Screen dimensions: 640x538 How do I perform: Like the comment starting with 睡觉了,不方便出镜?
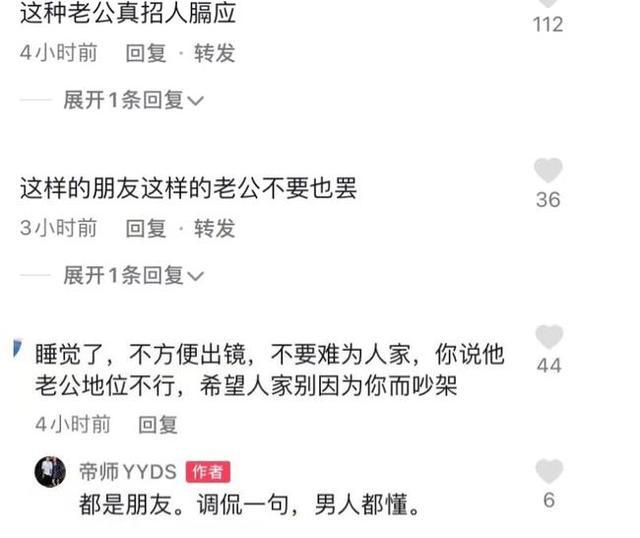click(x=548, y=338)
